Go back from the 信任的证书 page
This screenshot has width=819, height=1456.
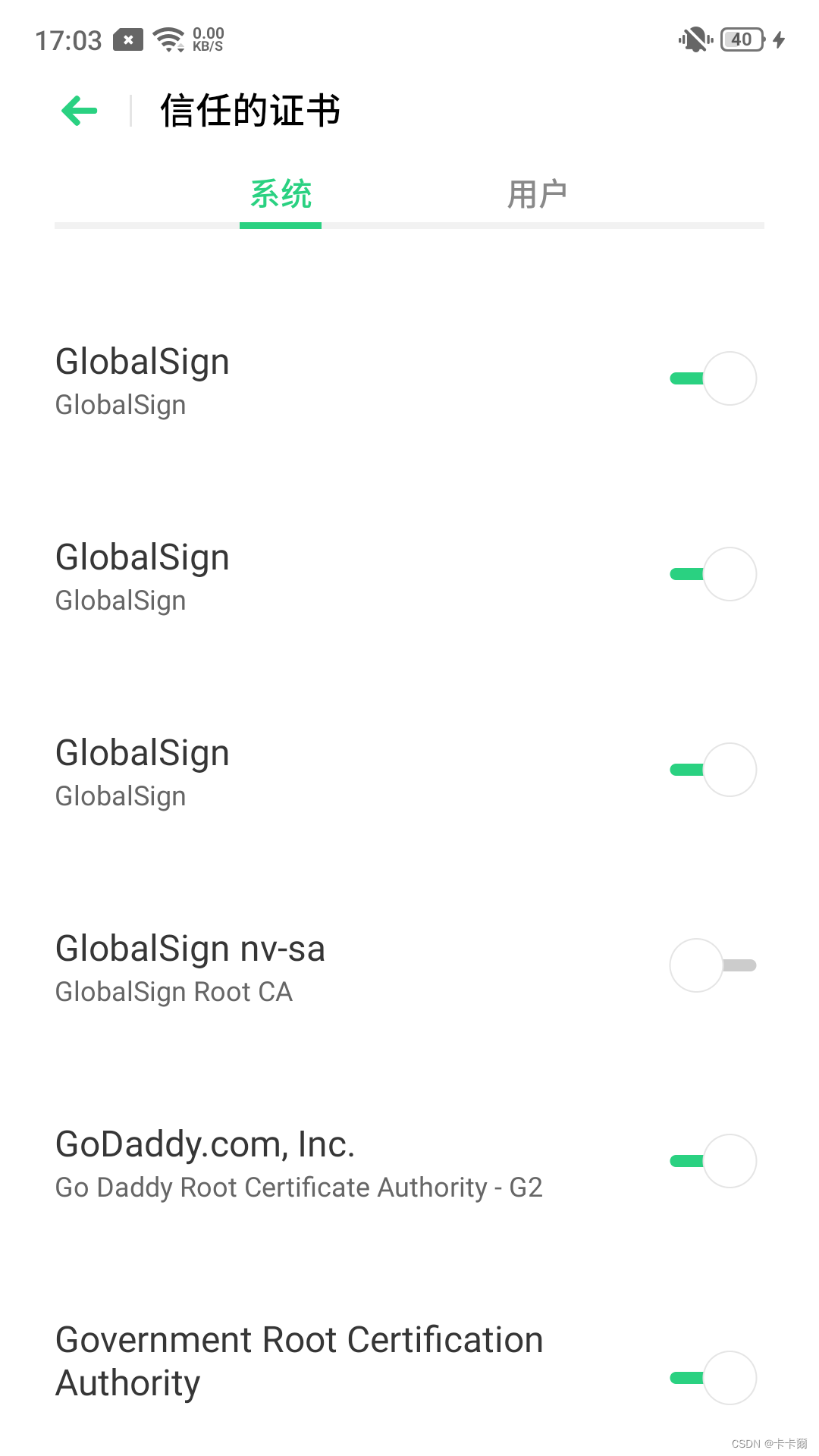coord(80,111)
